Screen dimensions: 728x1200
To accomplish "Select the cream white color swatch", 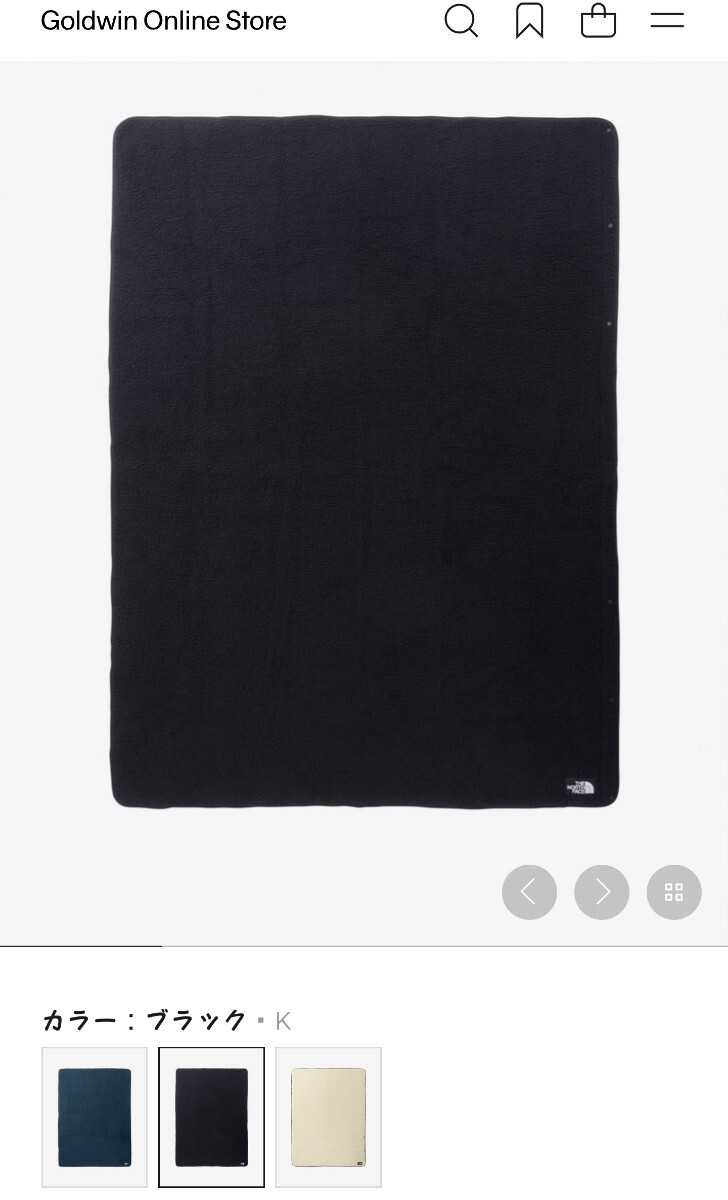I will tap(328, 1116).
